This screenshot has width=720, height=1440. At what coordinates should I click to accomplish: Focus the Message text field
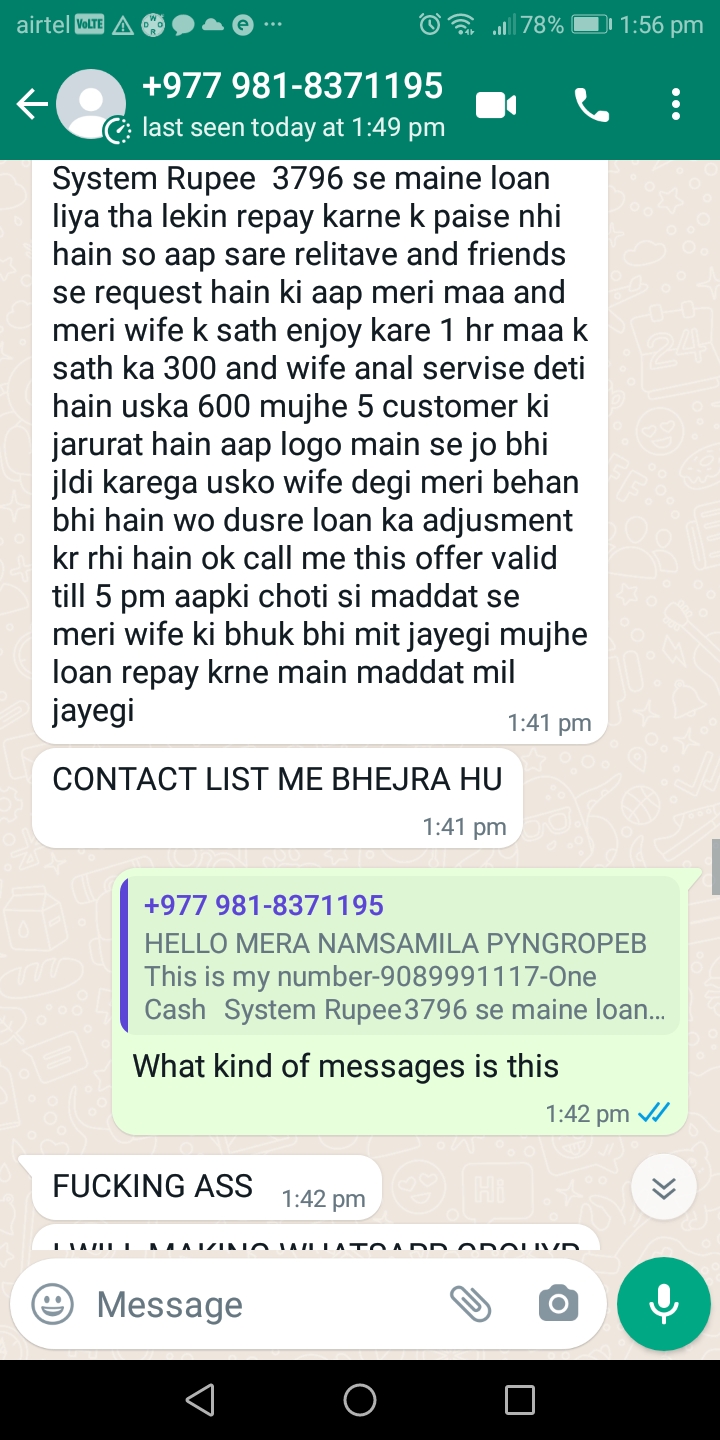click(x=260, y=1304)
